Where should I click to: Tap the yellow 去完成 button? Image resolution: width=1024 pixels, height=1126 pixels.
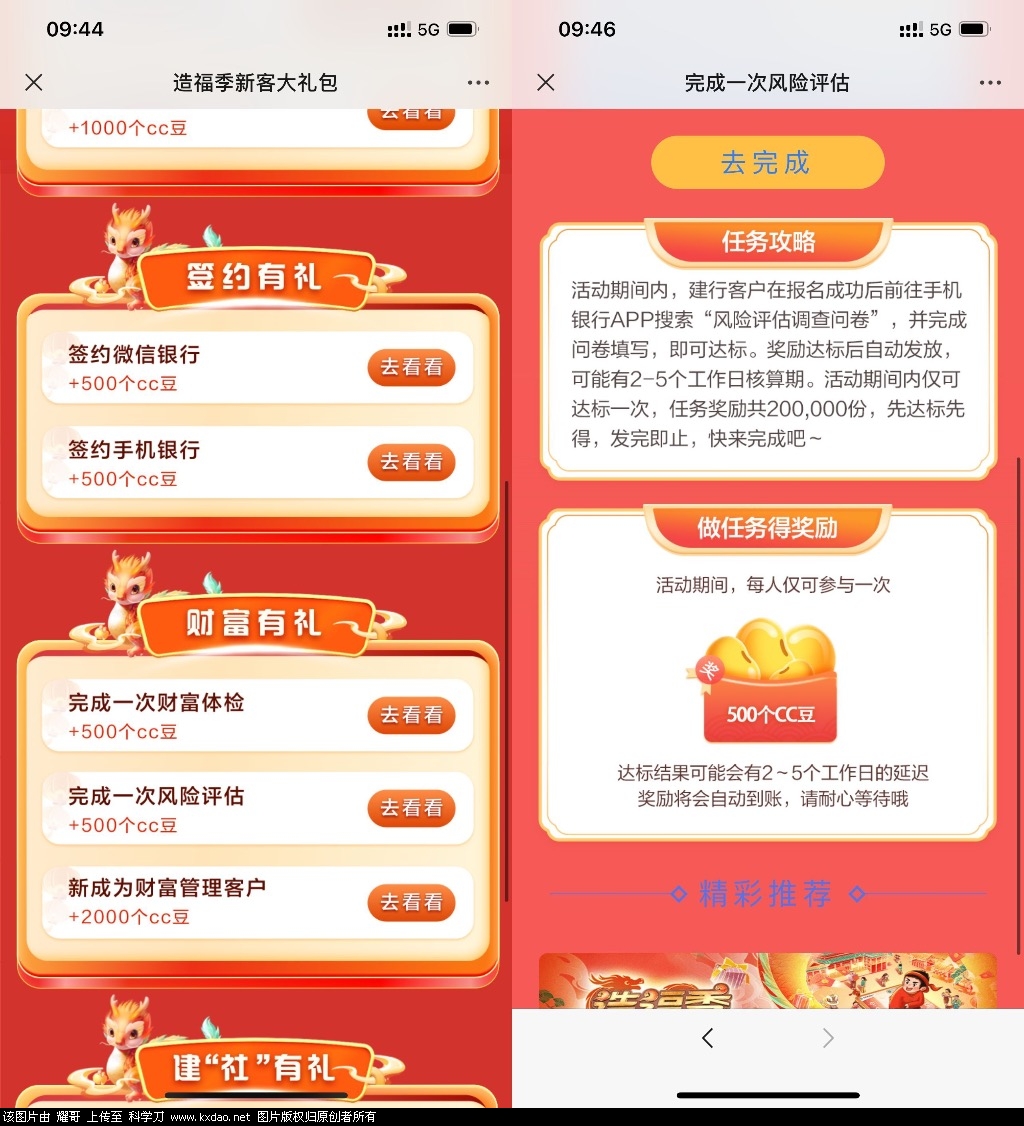pyautogui.click(x=767, y=163)
